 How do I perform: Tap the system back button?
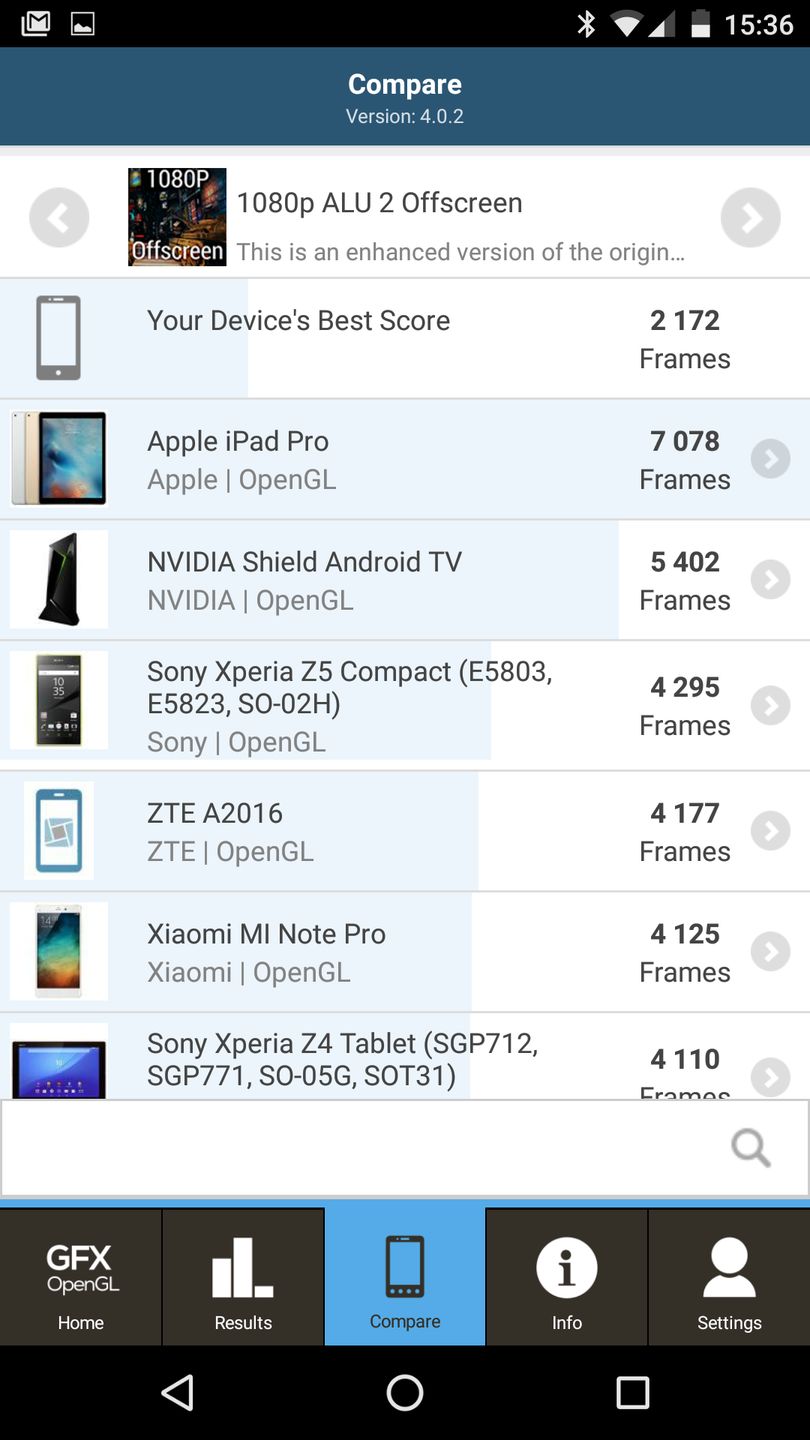point(177,1392)
